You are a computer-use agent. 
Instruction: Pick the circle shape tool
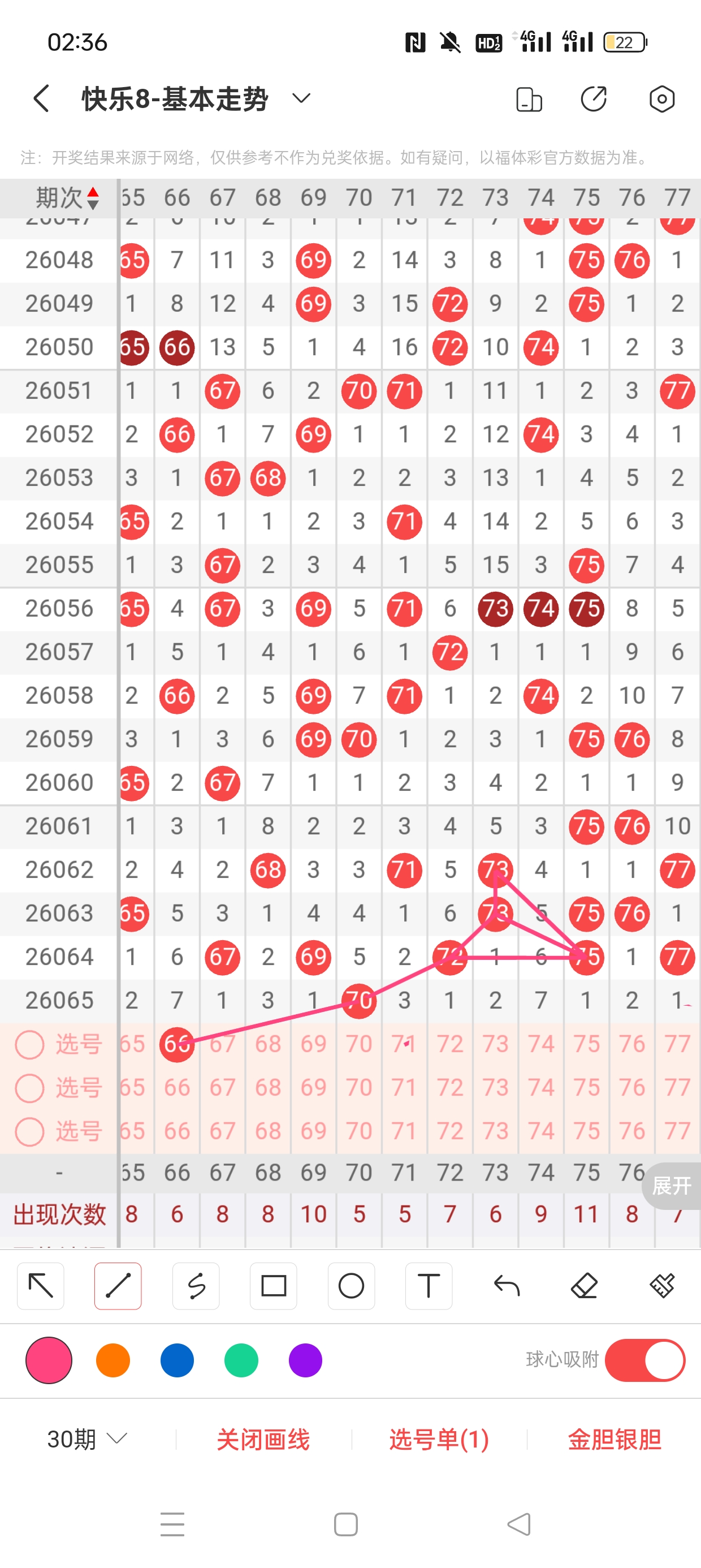click(x=351, y=1286)
